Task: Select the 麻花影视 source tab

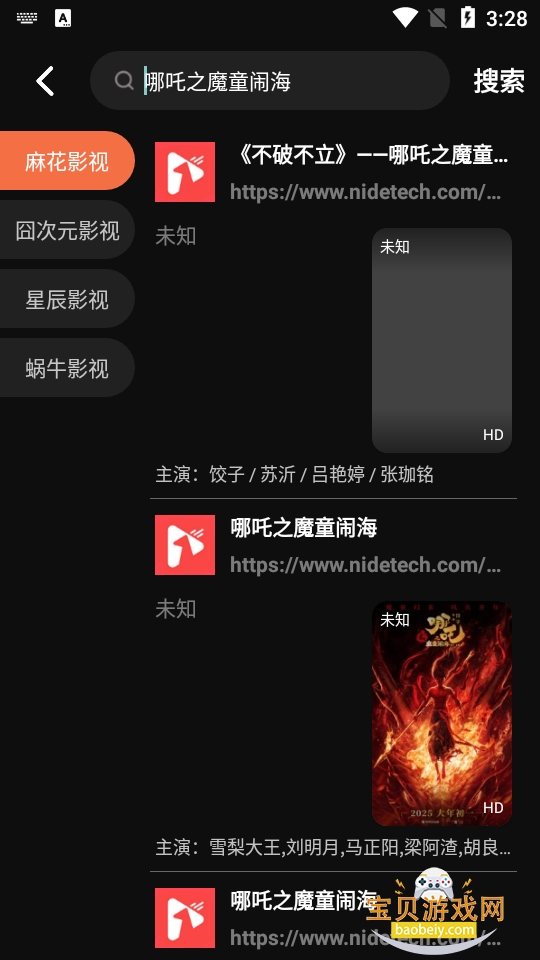Action: coord(67,161)
